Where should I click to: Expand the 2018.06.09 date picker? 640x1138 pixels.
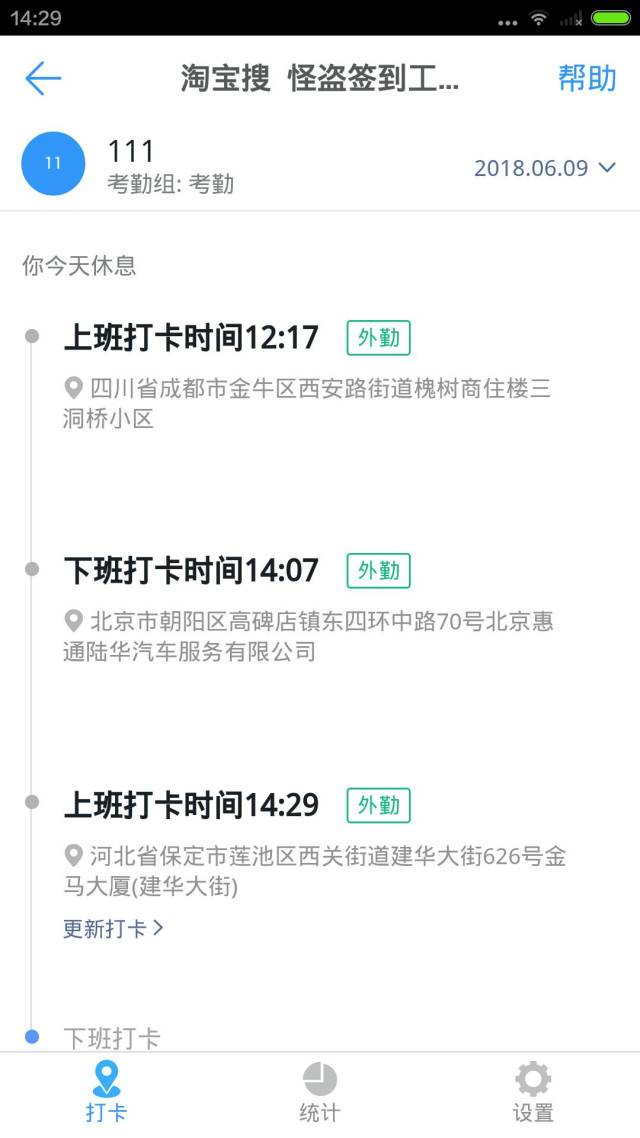544,168
